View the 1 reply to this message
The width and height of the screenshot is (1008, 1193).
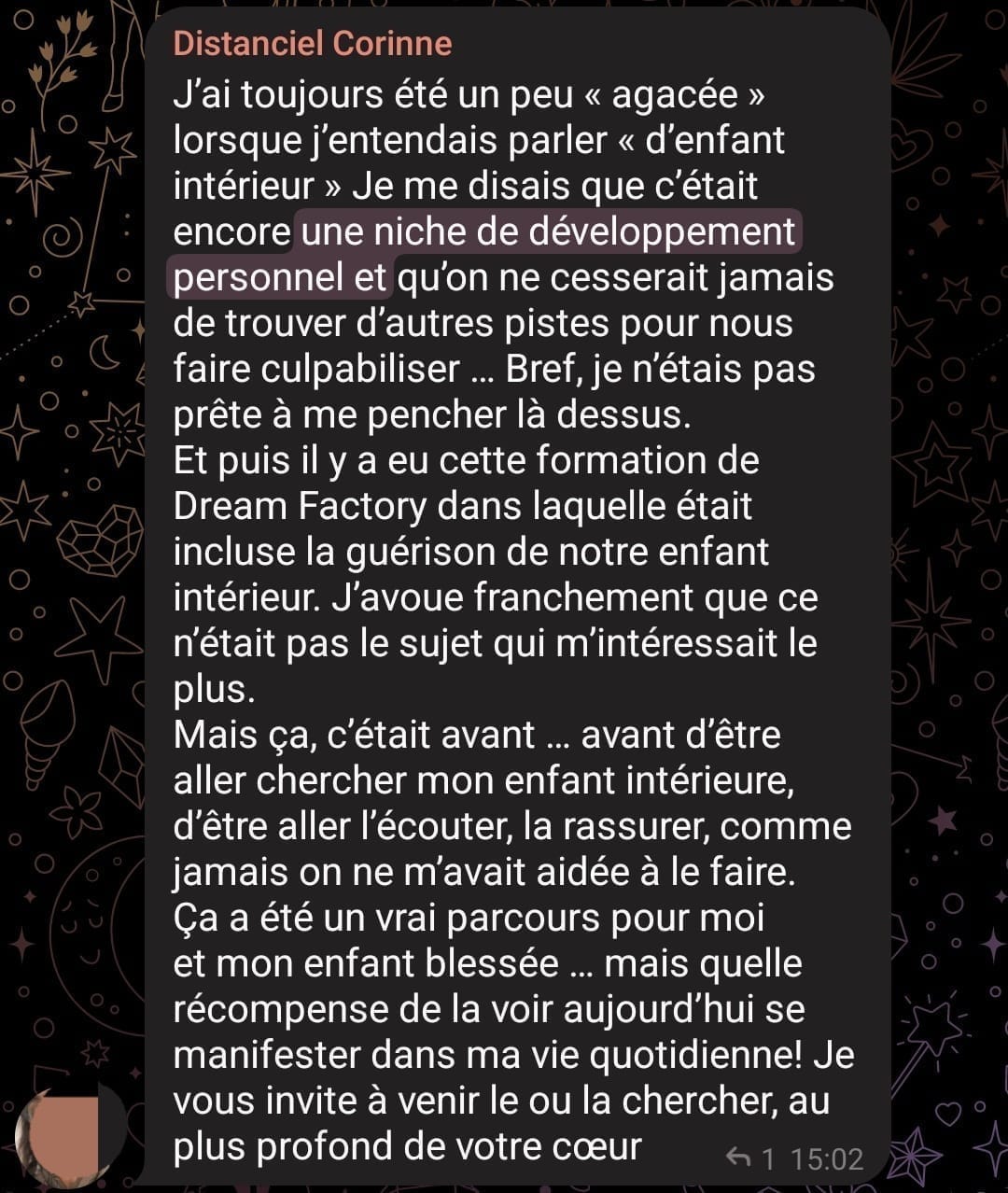click(x=750, y=1159)
